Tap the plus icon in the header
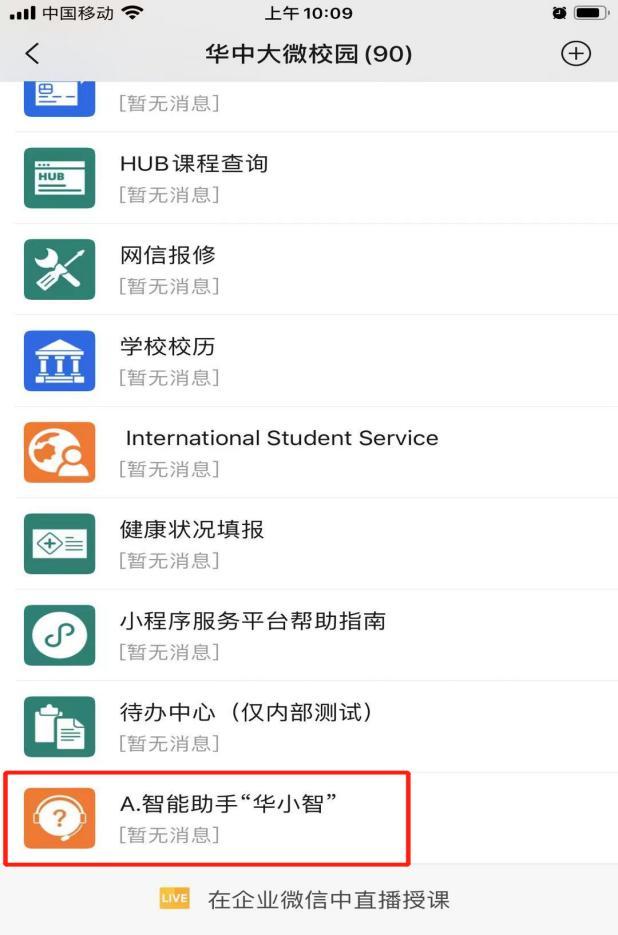 [x=576, y=54]
